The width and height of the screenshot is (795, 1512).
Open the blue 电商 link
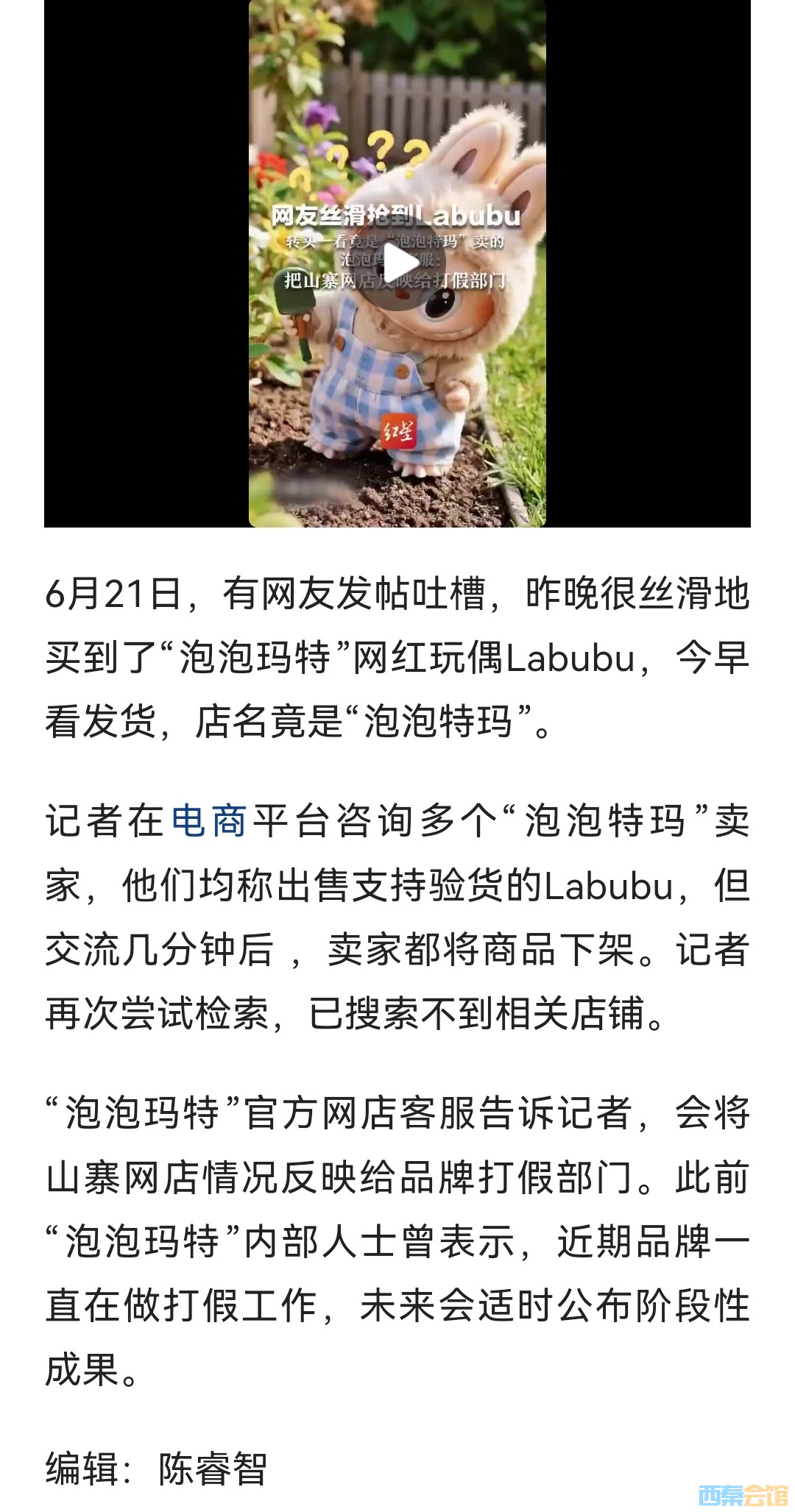click(x=209, y=821)
